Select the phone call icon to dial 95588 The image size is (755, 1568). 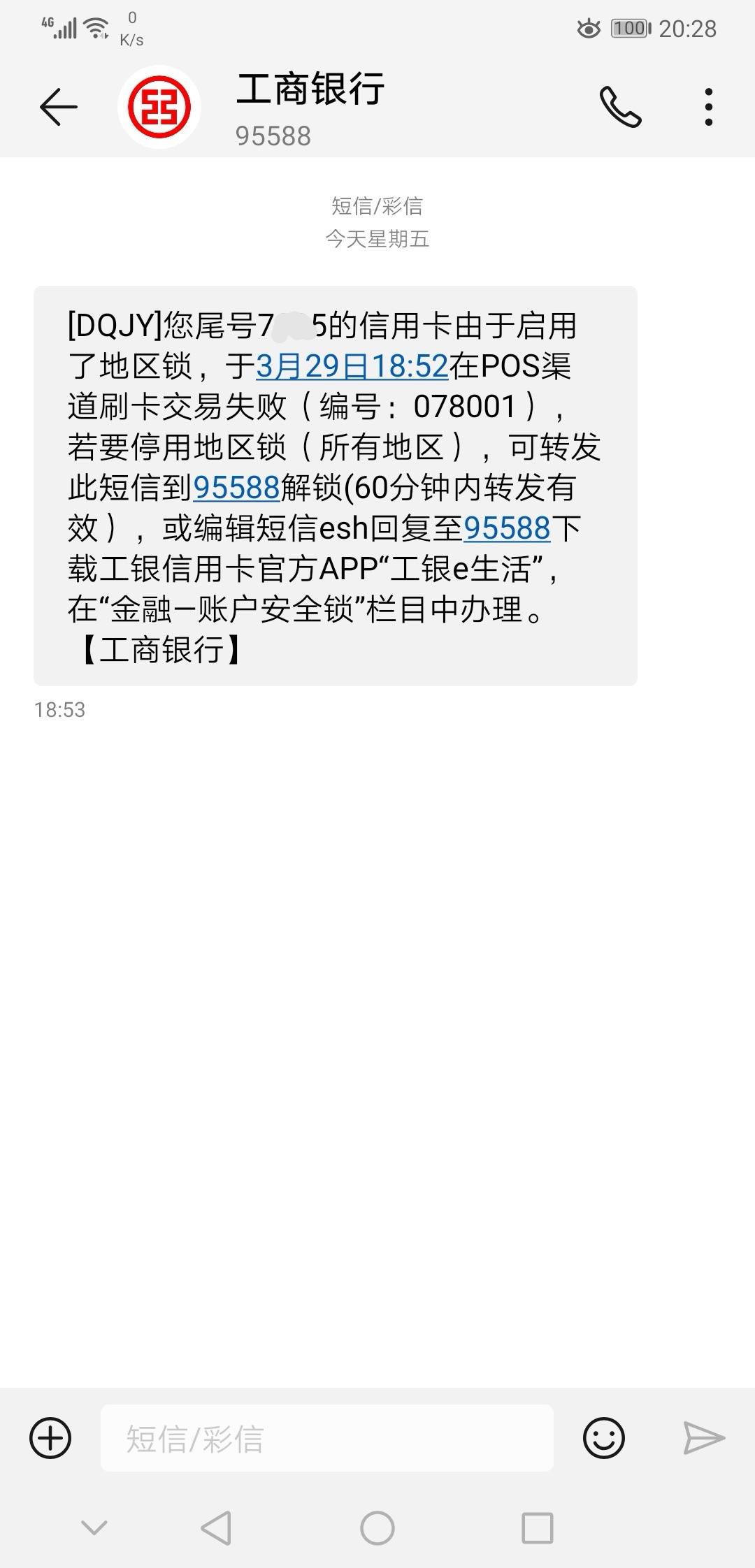coord(621,108)
